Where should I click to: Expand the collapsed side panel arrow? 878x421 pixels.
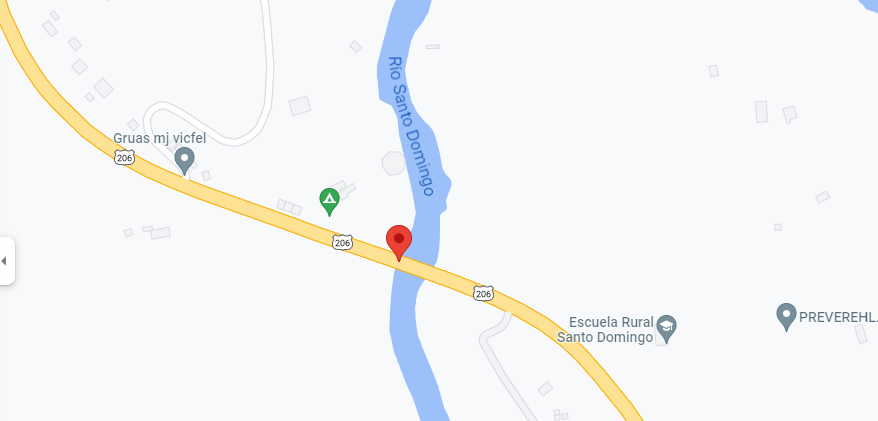[4, 261]
